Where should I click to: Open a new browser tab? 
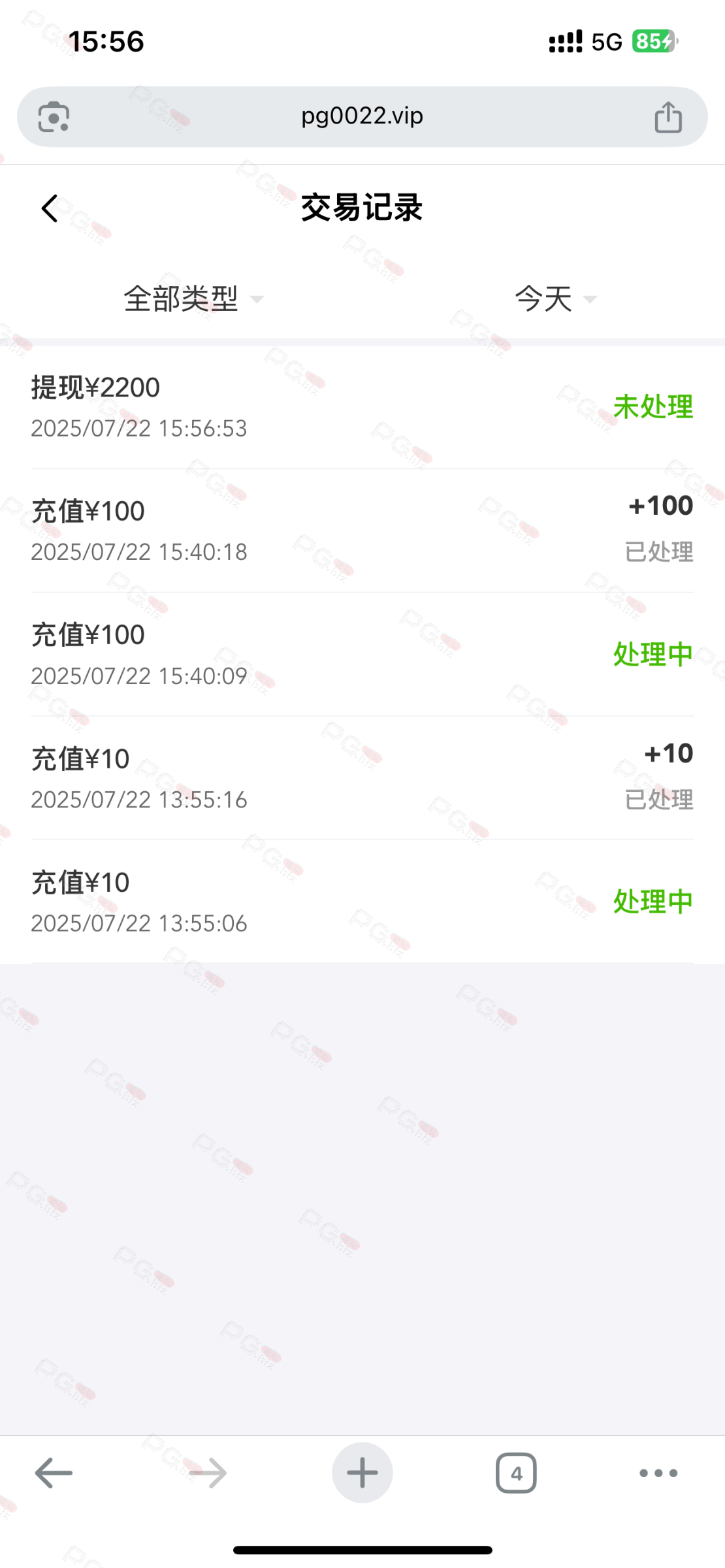tap(362, 1473)
